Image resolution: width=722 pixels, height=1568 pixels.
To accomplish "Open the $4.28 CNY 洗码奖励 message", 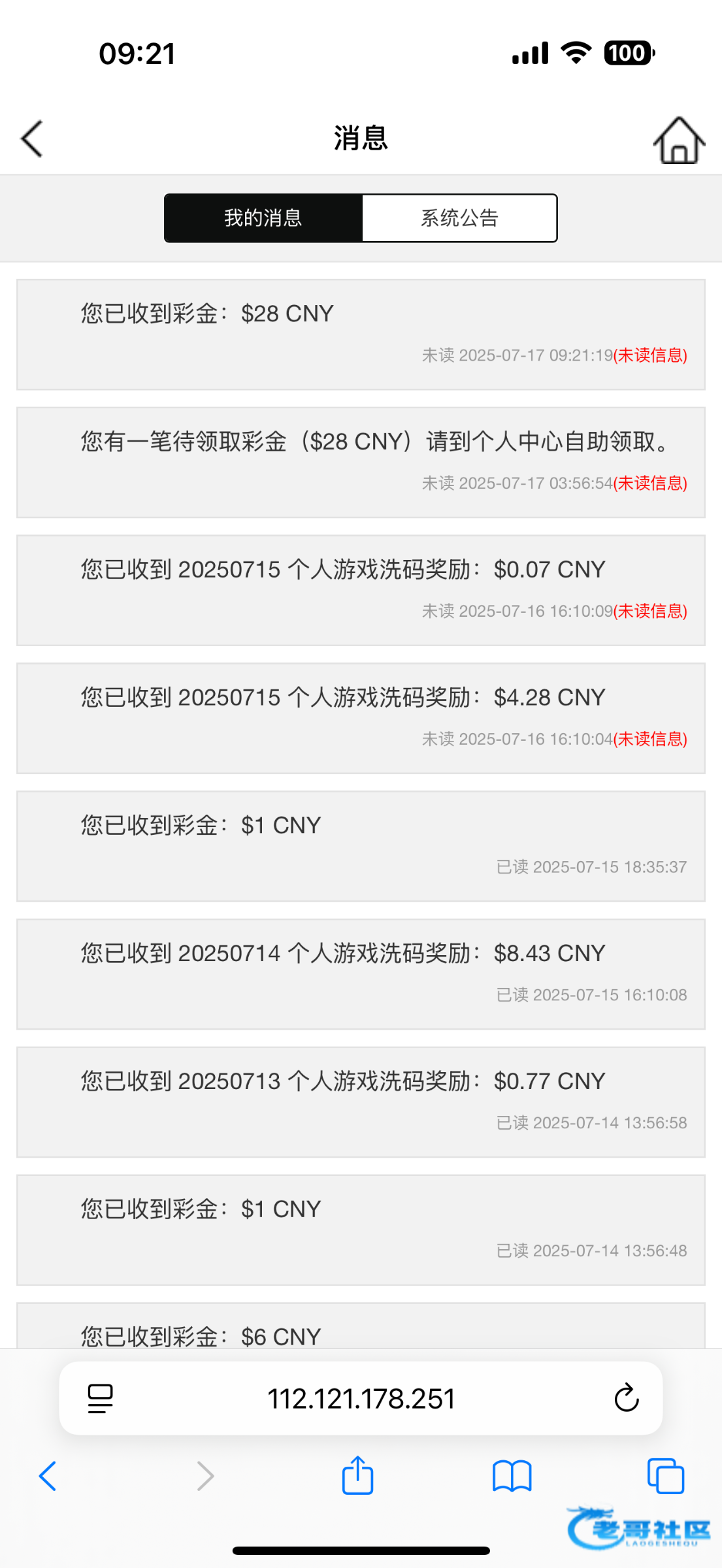I will pyautogui.click(x=361, y=719).
